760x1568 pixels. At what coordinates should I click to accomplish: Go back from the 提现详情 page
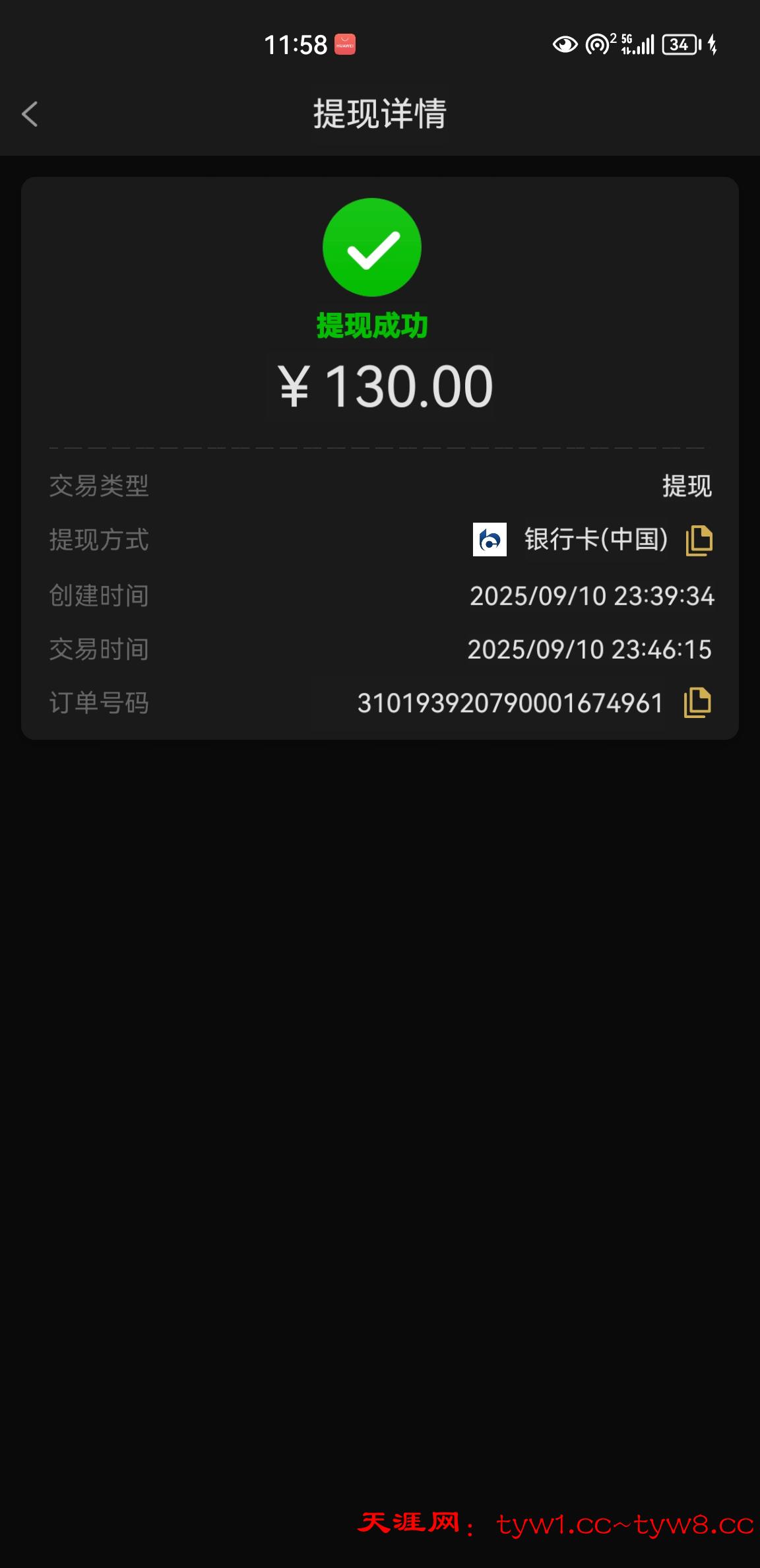coord(30,114)
